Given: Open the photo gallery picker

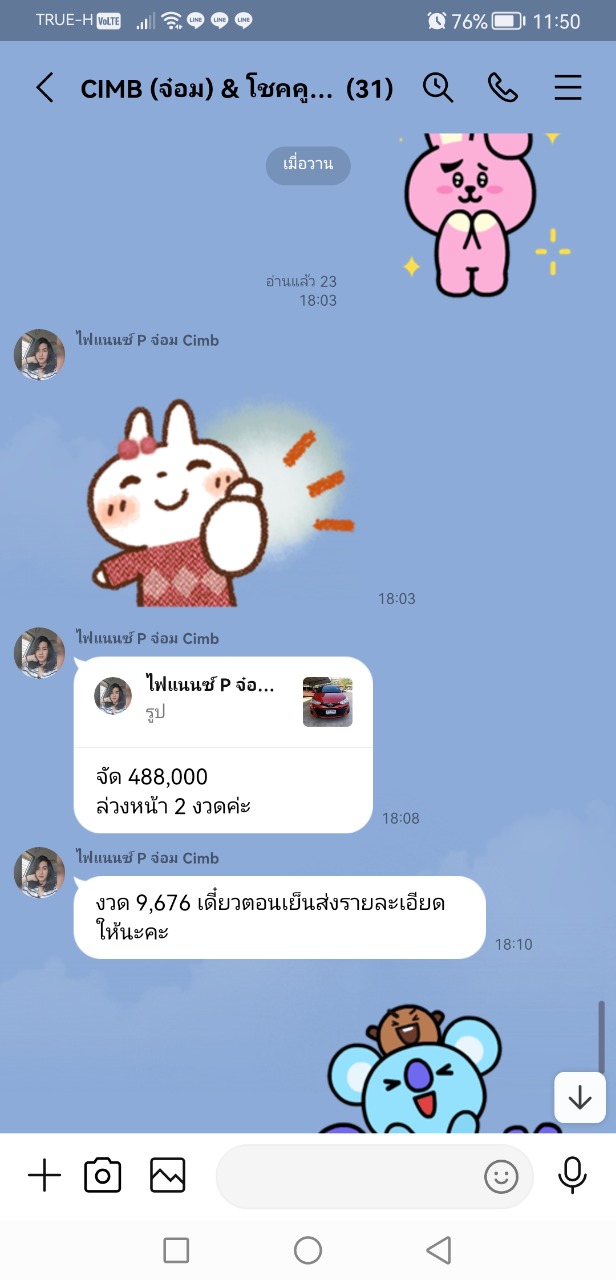Looking at the screenshot, I should [x=168, y=1176].
